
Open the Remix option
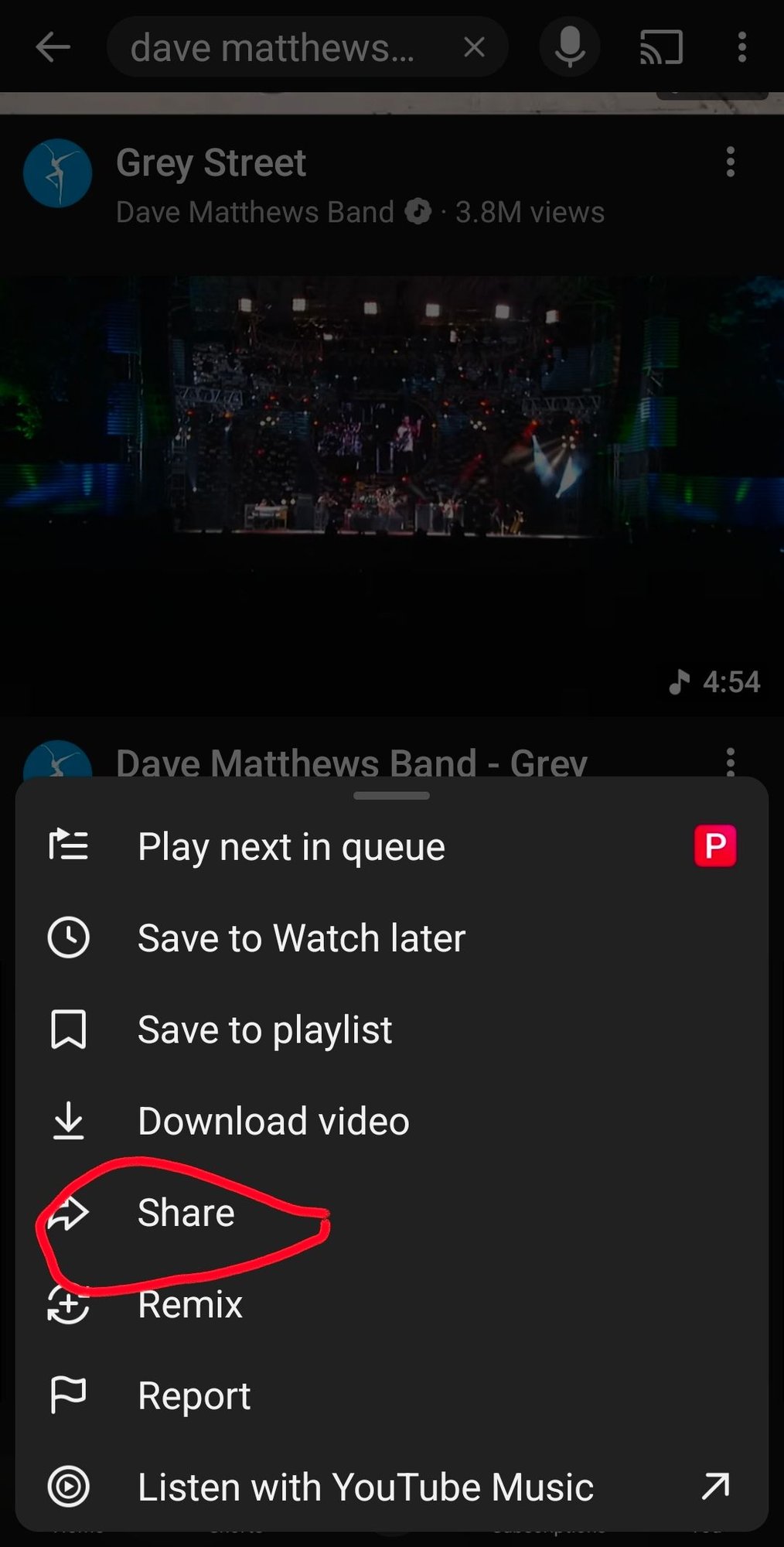coord(190,1305)
